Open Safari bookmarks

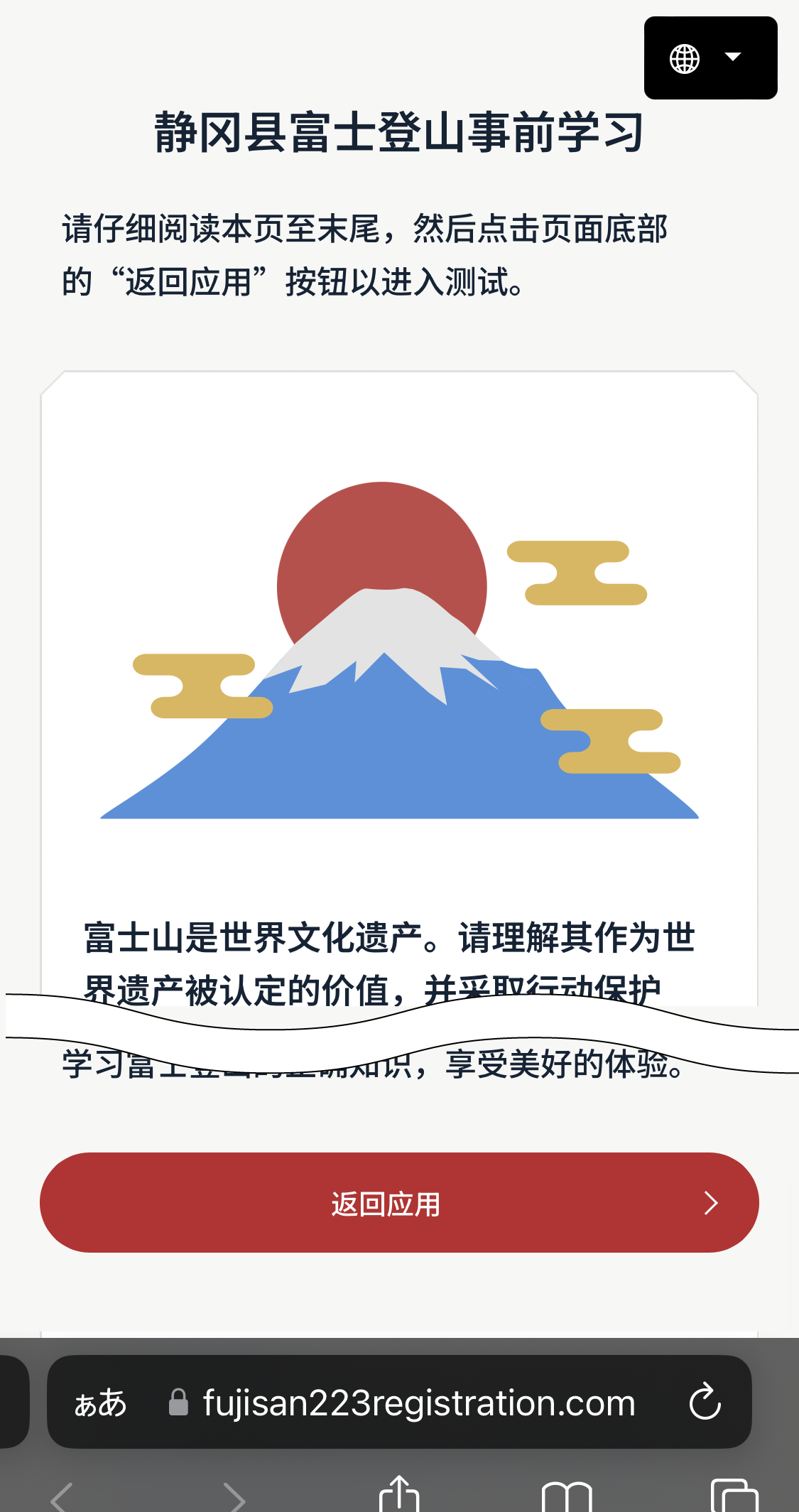pos(567,1496)
